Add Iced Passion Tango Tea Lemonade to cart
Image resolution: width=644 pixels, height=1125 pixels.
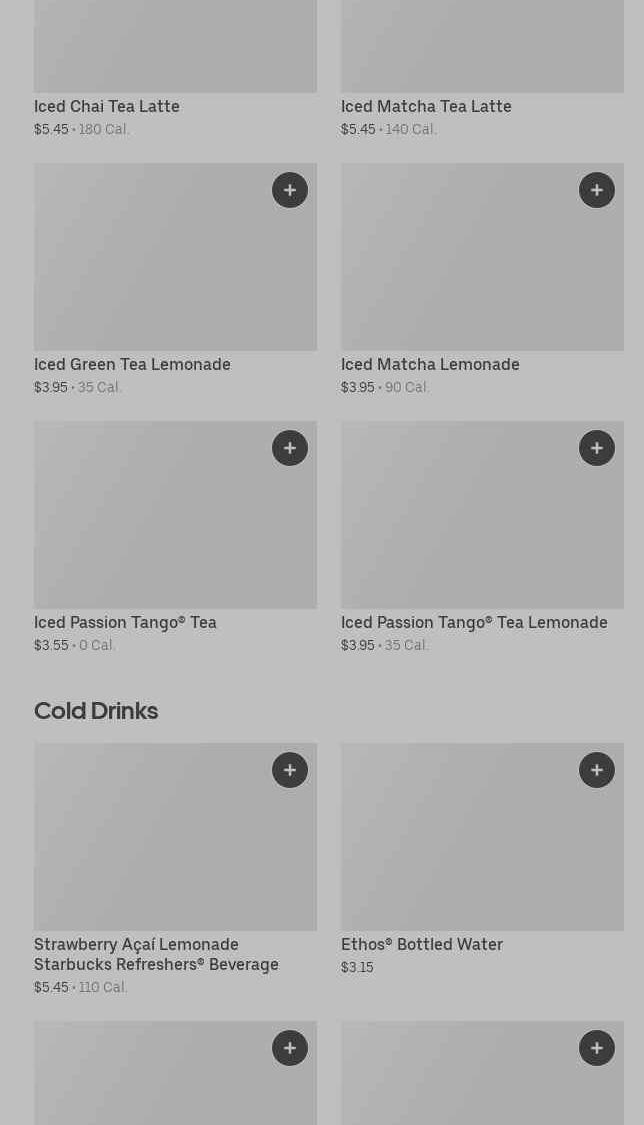[x=597, y=448]
